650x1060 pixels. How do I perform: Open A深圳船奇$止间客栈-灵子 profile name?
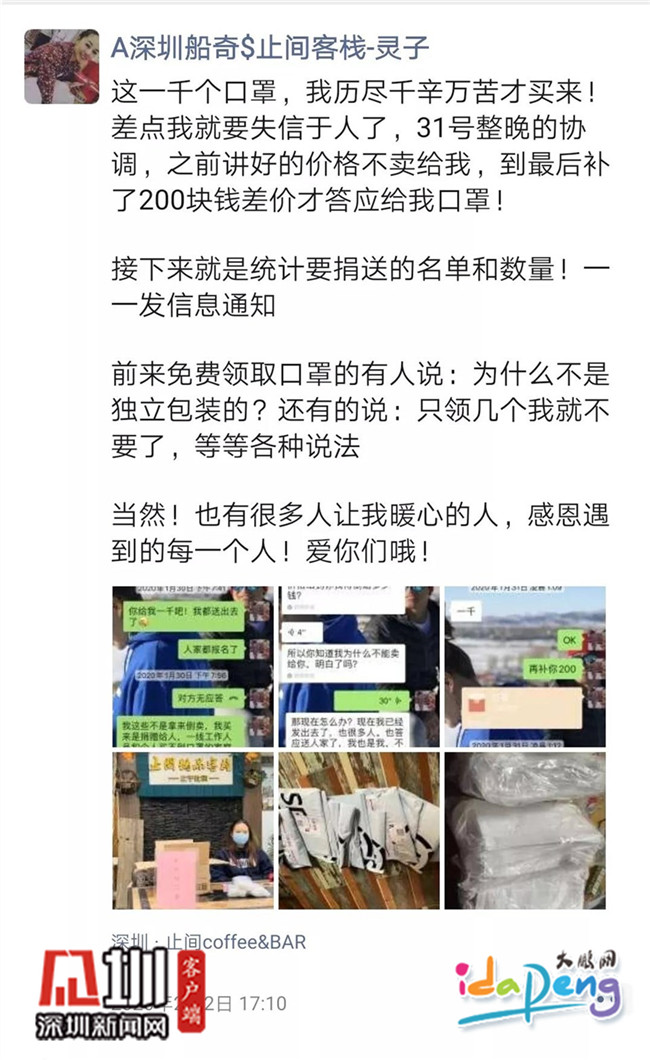click(270, 47)
